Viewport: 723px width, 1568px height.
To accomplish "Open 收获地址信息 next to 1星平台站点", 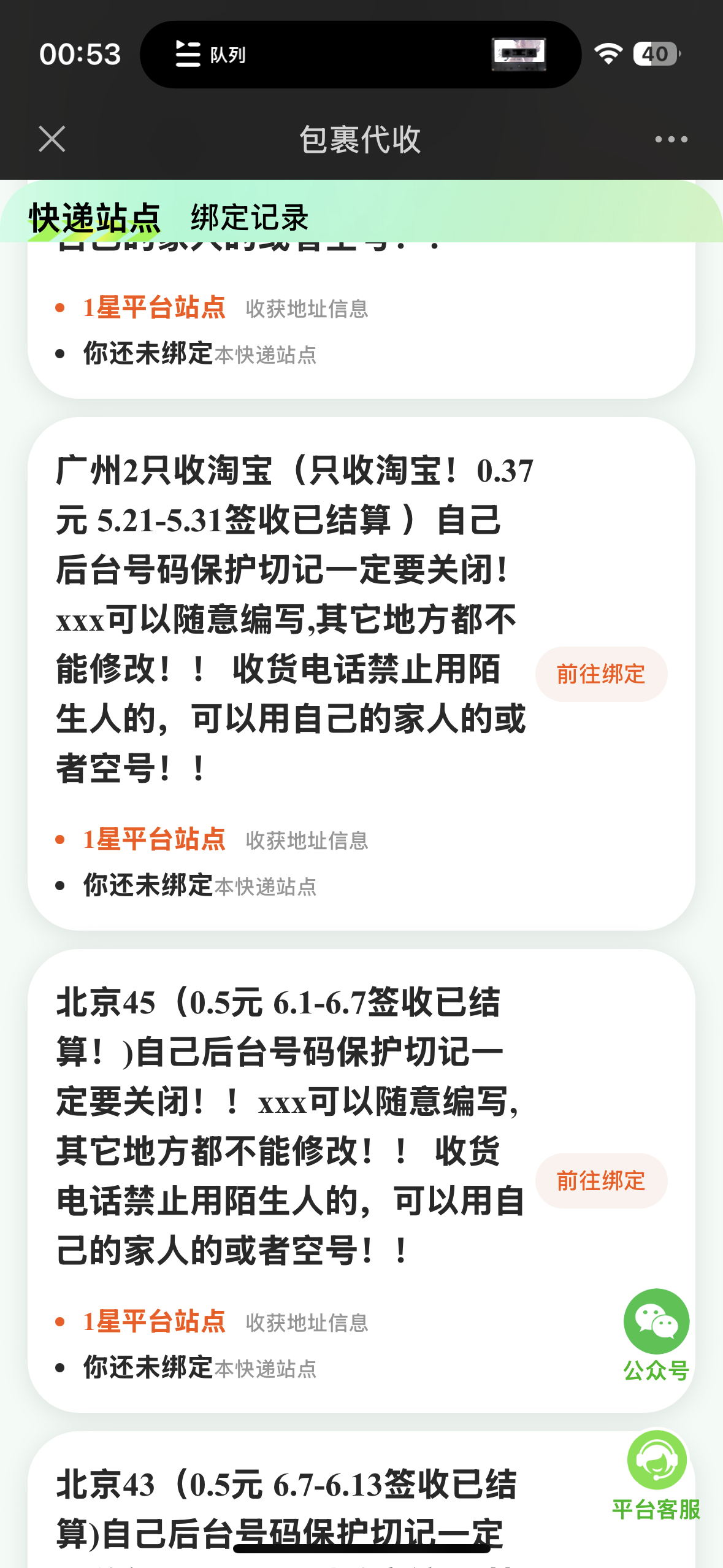I will click(x=307, y=310).
